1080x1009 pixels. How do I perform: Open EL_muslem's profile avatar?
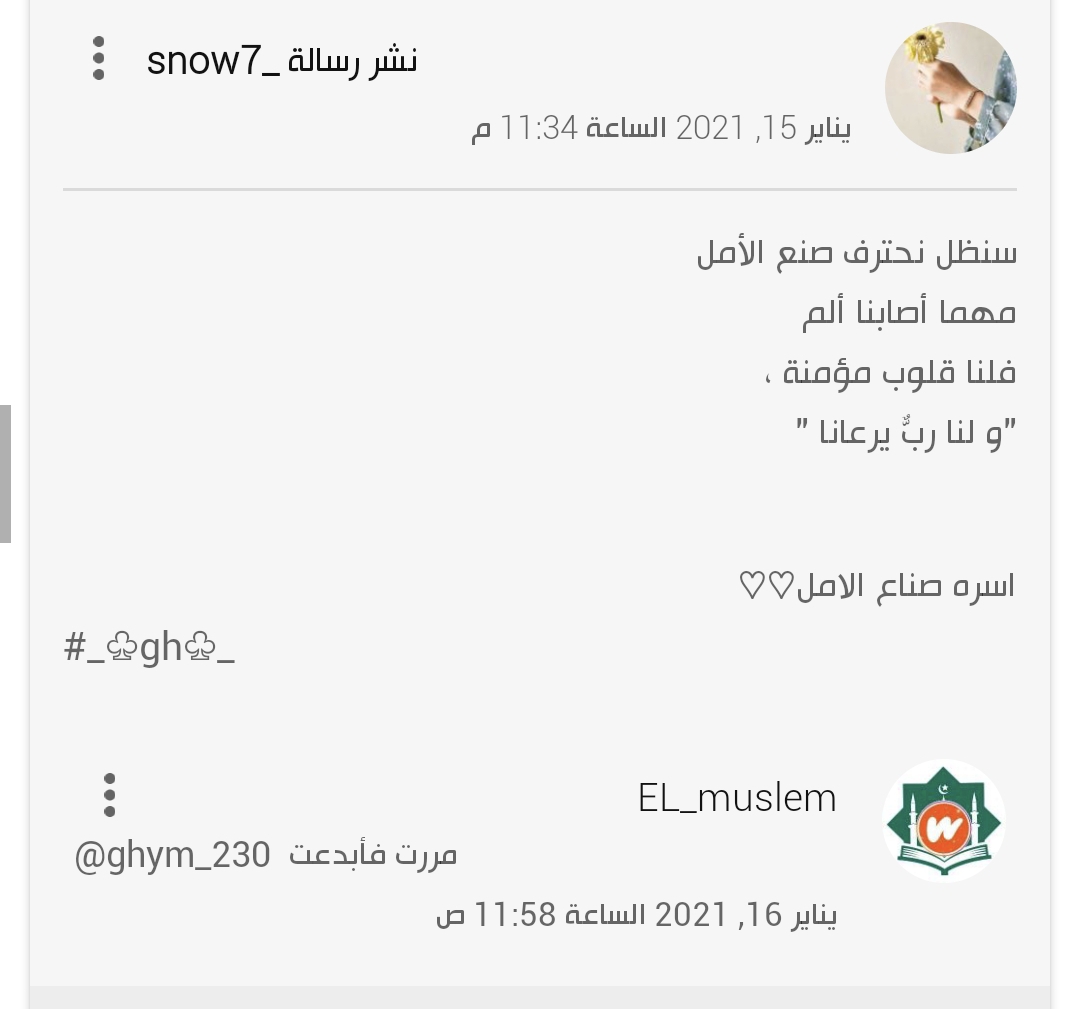click(x=944, y=821)
